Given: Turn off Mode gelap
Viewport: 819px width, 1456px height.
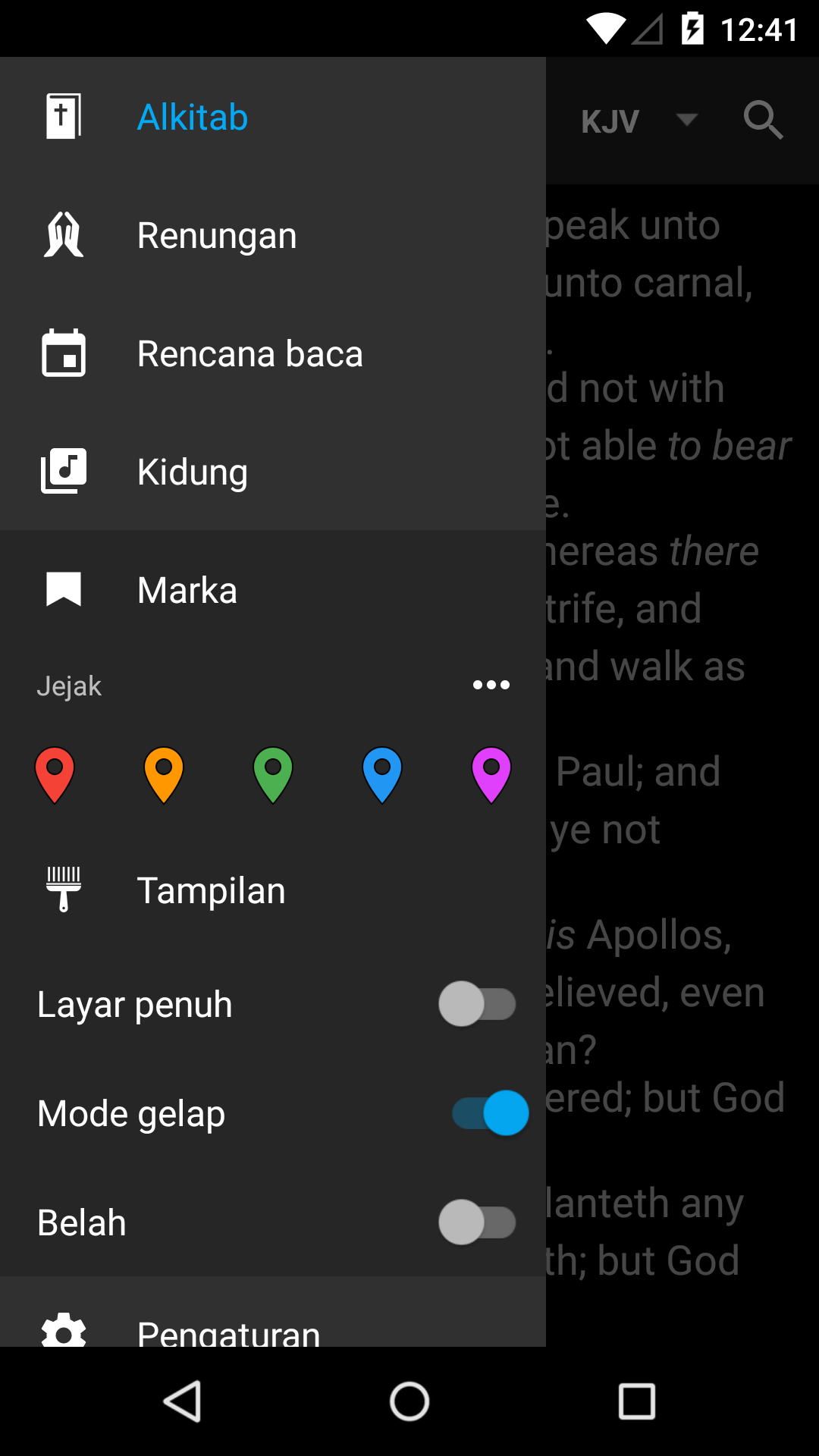Looking at the screenshot, I should 490,1113.
